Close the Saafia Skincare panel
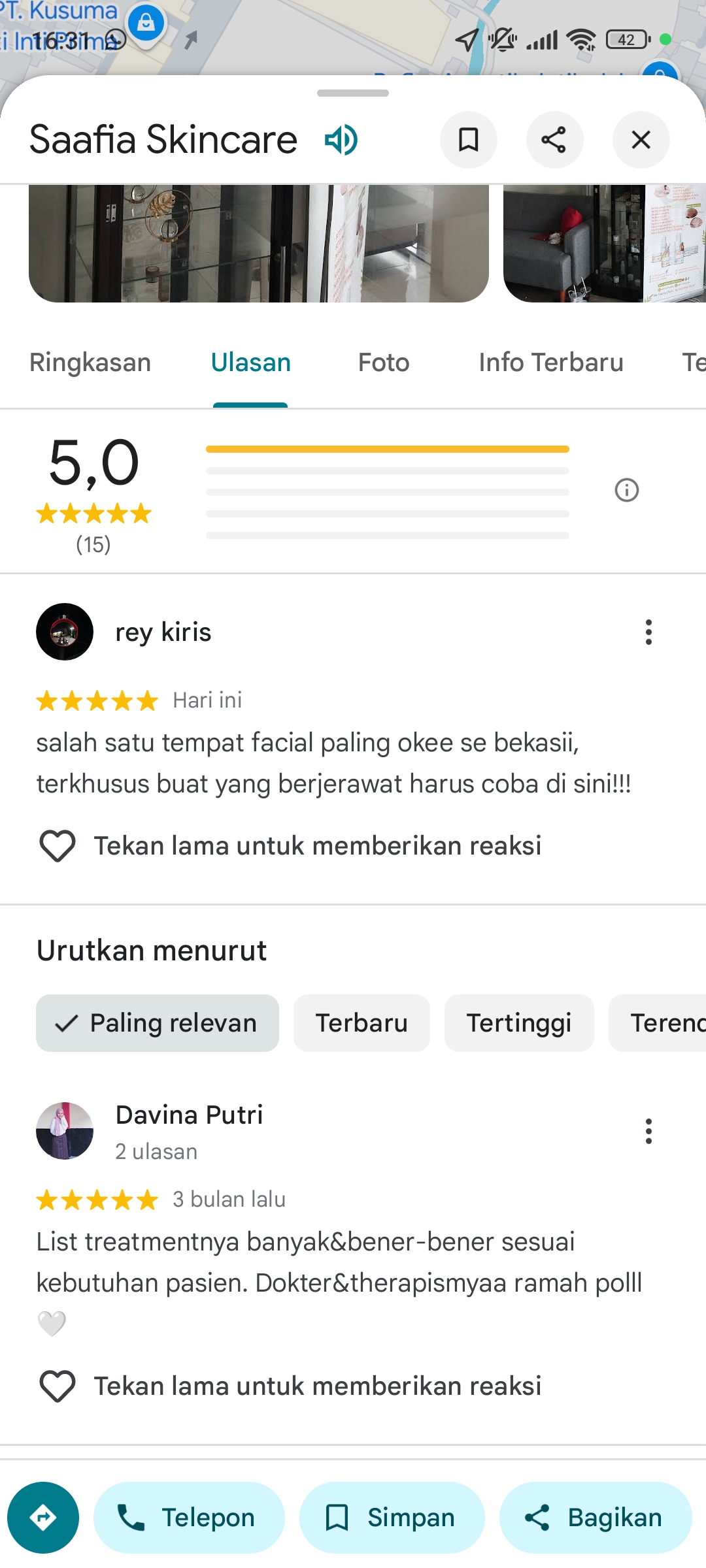 (641, 140)
